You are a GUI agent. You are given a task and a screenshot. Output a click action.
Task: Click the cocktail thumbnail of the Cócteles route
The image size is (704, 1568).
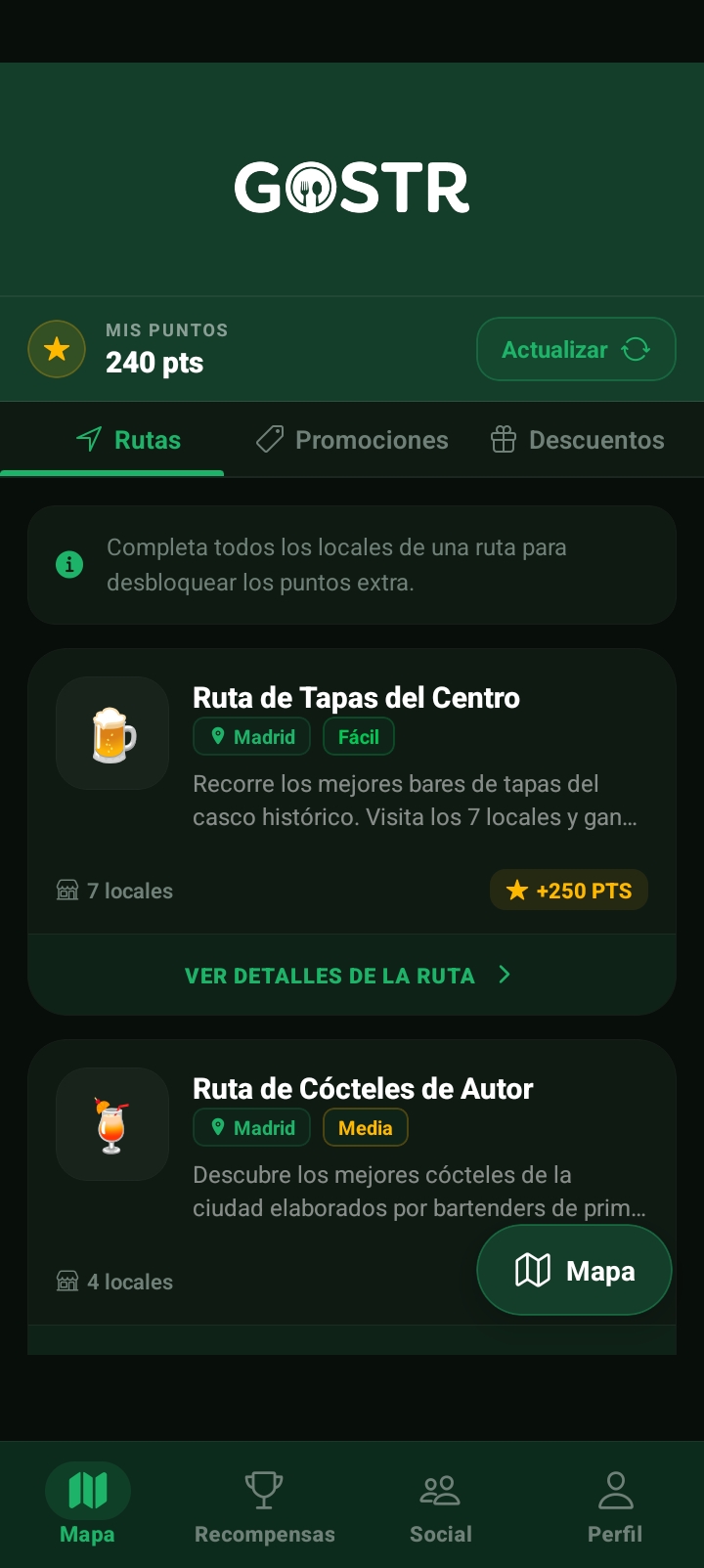(x=112, y=1124)
